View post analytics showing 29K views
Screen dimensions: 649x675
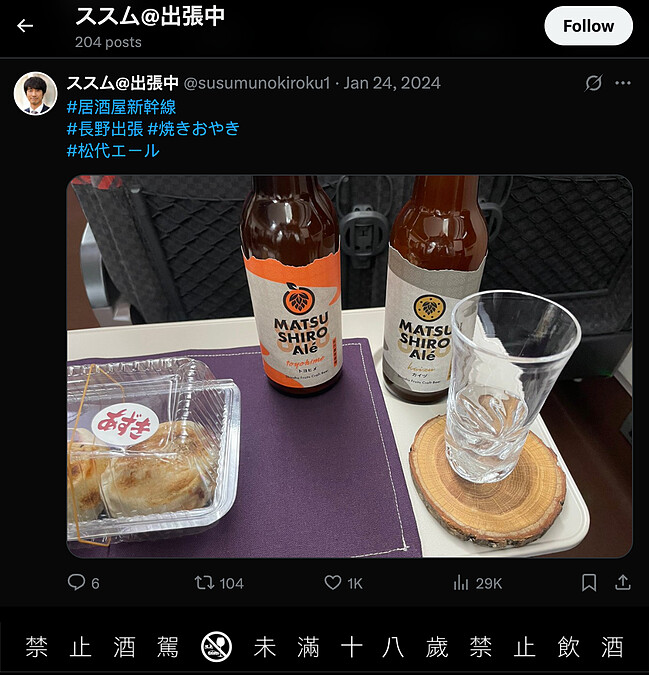point(476,582)
